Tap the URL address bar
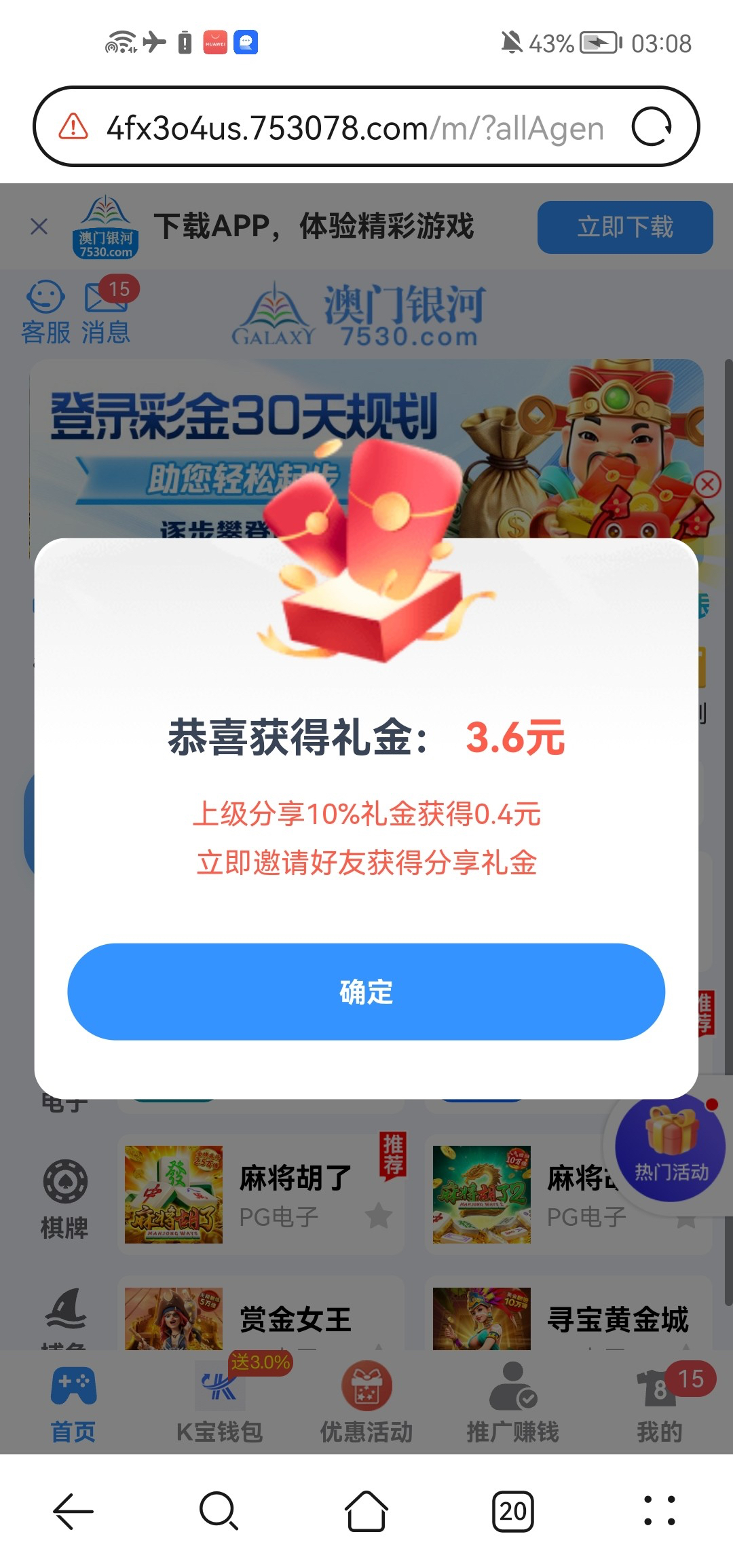The width and height of the screenshot is (733, 1568). point(353,128)
